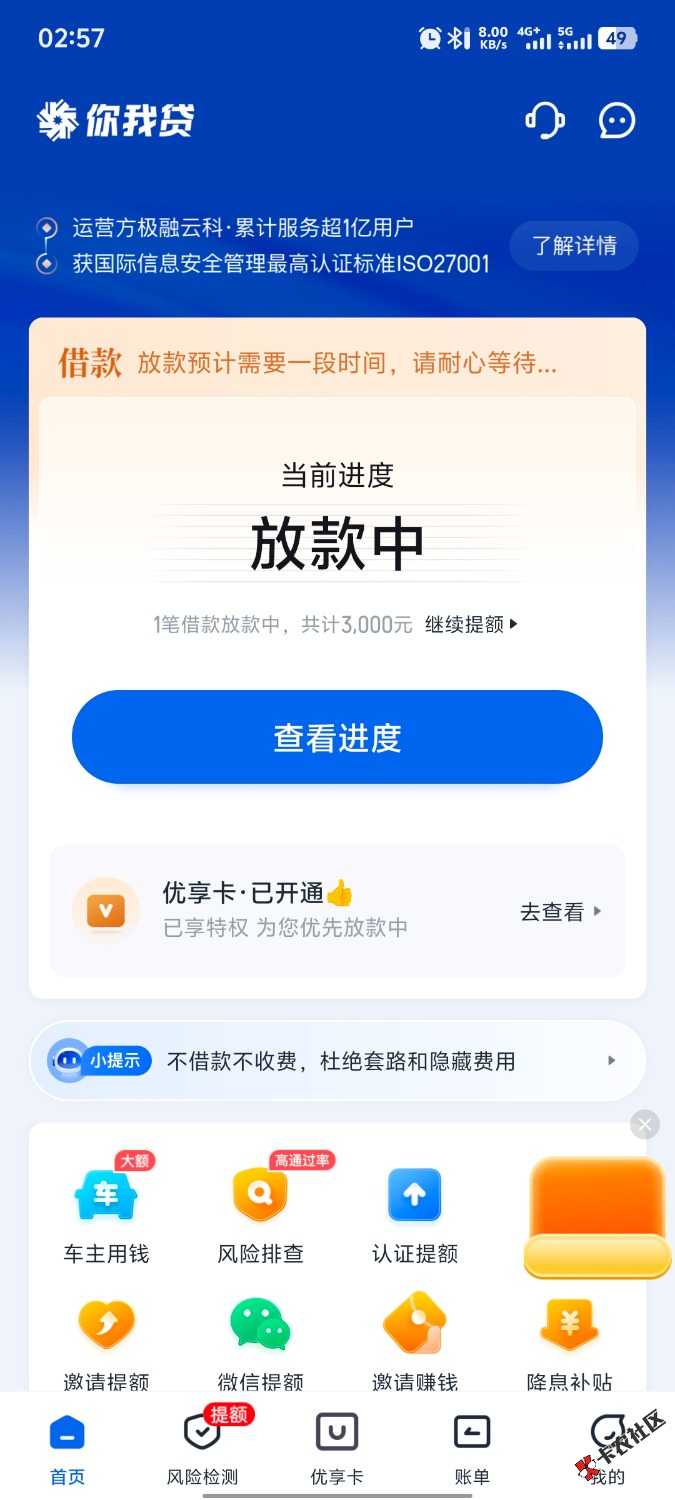Viewport: 675px width, 1500px height.
Task: Switch to the 账单 tab
Action: click(x=471, y=1447)
